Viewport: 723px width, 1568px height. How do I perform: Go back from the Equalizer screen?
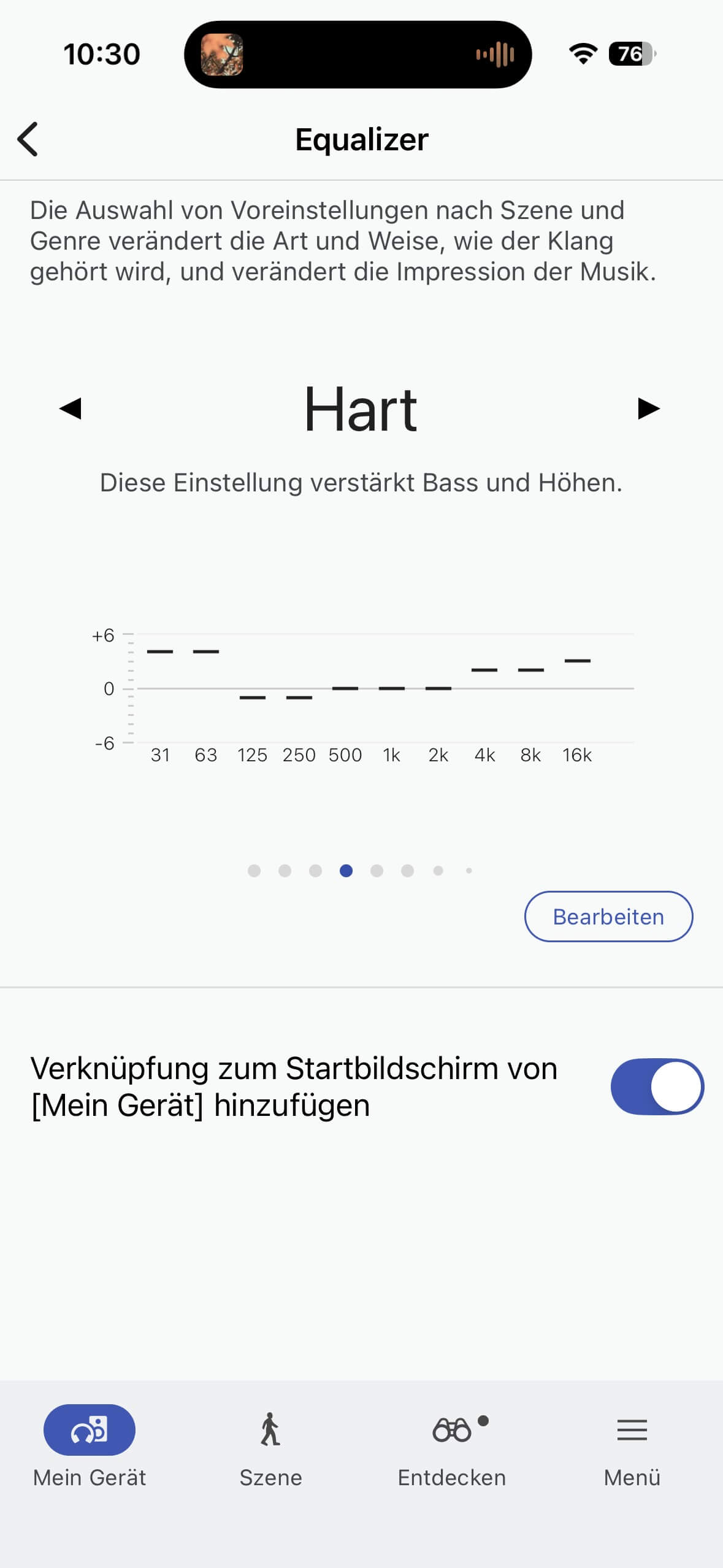click(28, 139)
